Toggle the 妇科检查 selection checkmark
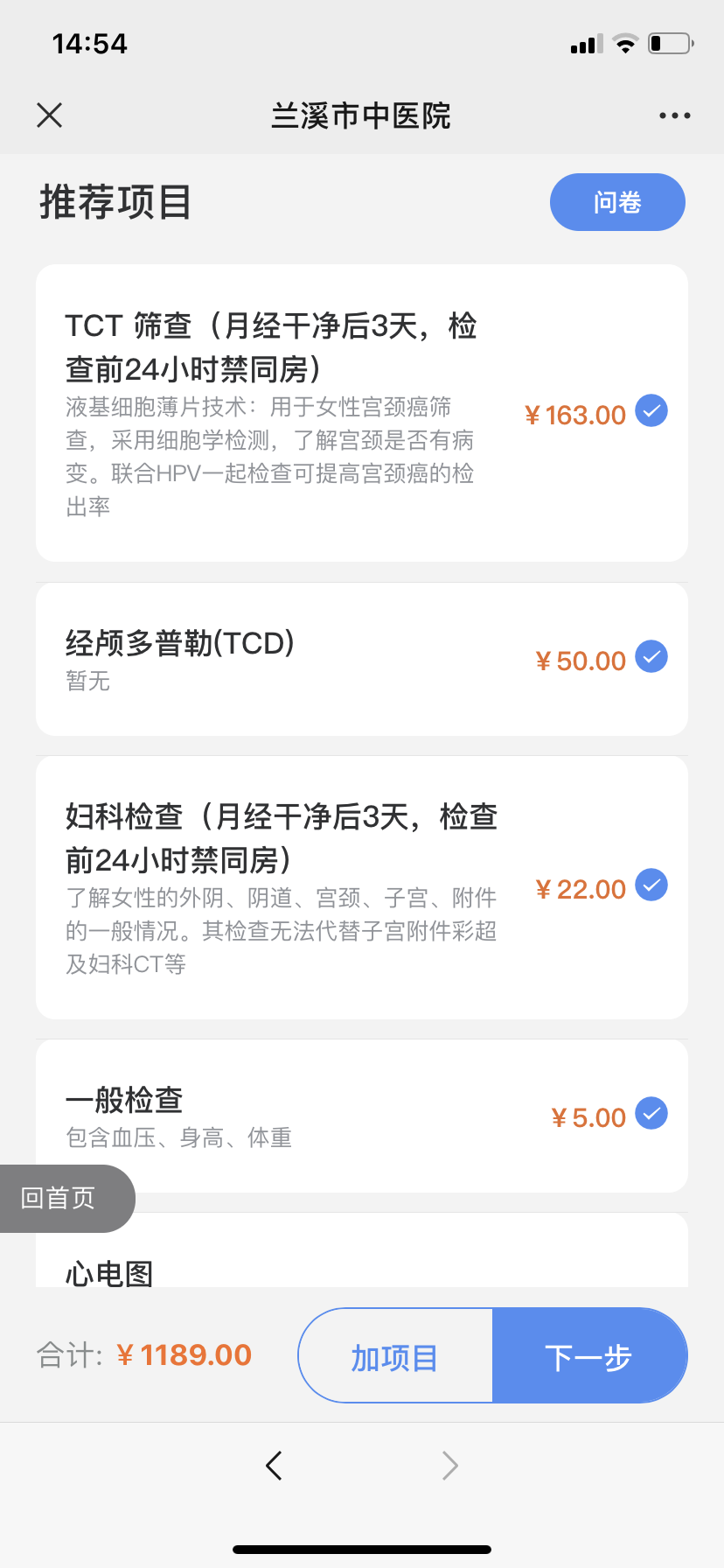This screenshot has height=1568, width=724. pos(651,885)
